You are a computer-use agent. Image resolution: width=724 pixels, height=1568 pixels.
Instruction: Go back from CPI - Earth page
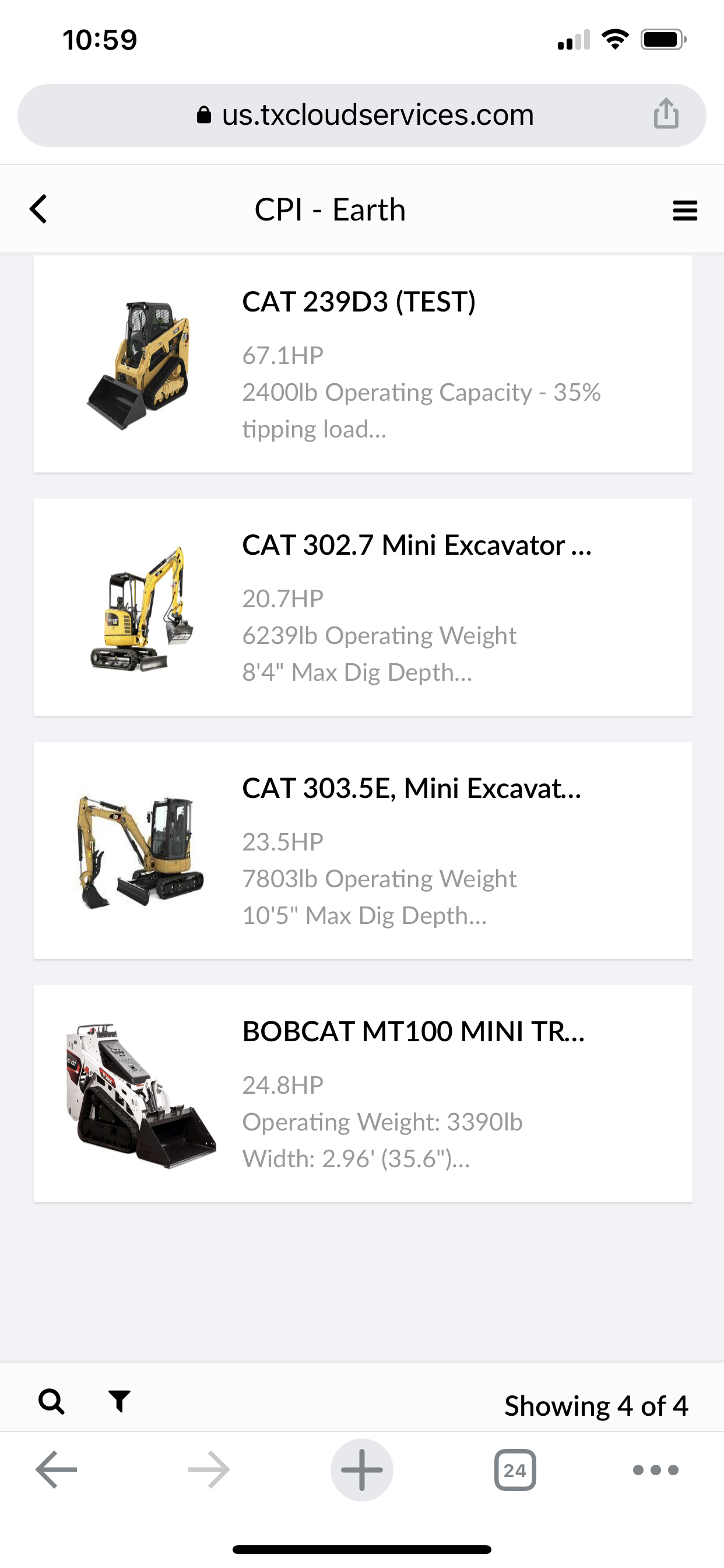tap(38, 209)
